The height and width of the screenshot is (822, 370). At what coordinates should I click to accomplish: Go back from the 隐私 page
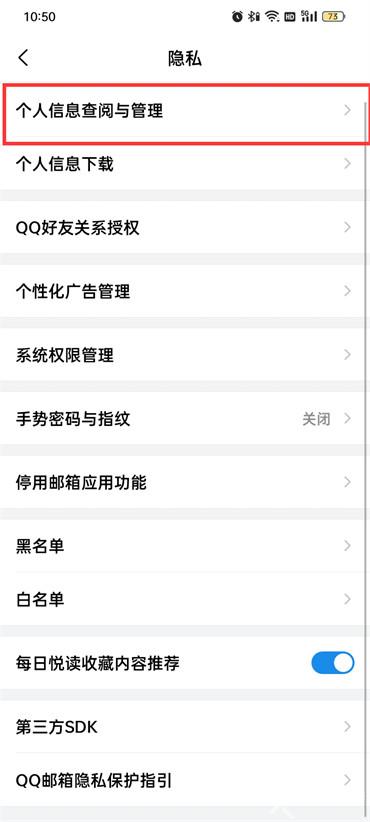[24, 58]
